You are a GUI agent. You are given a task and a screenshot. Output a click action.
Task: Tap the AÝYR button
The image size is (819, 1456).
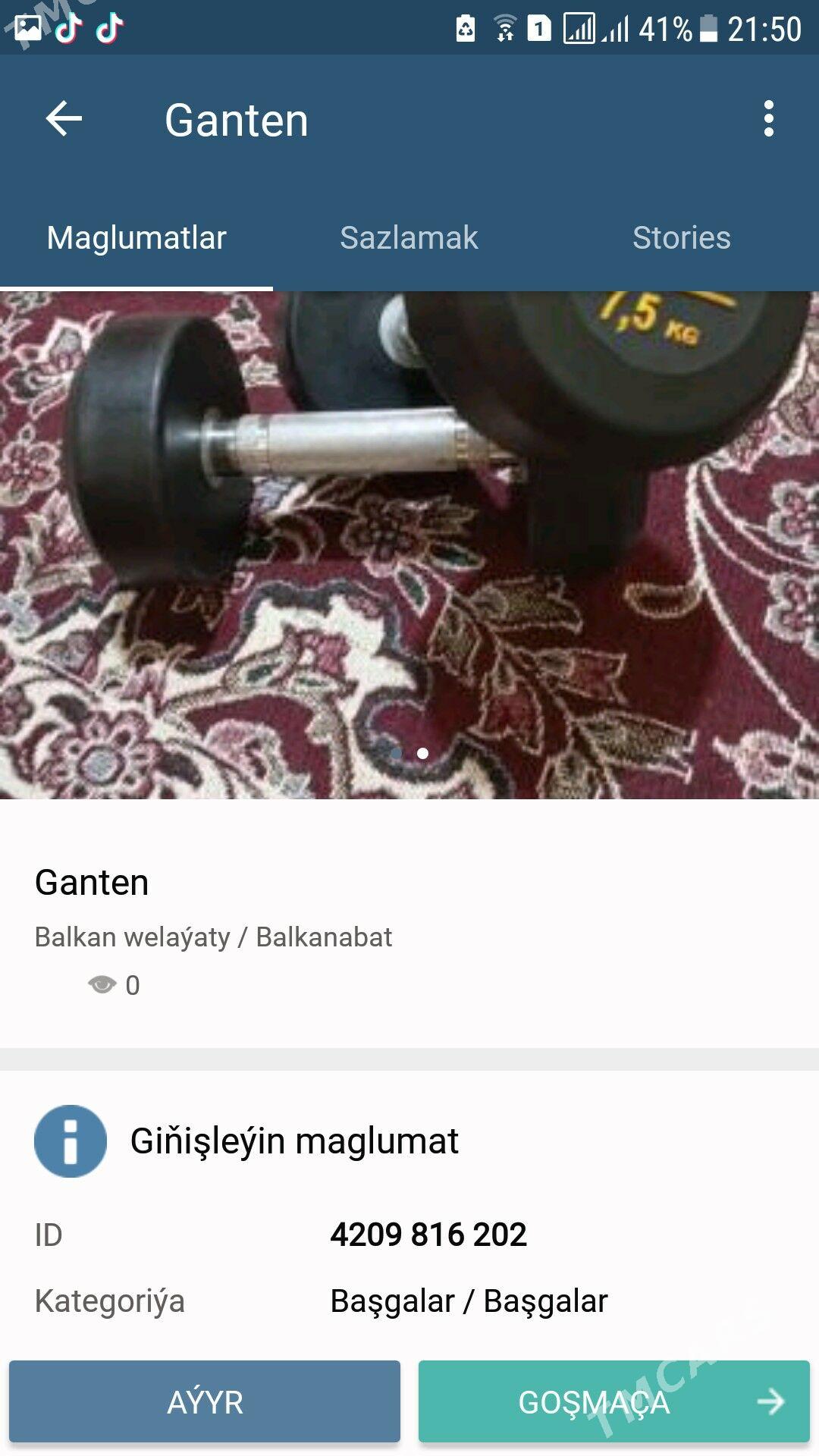[205, 1401]
